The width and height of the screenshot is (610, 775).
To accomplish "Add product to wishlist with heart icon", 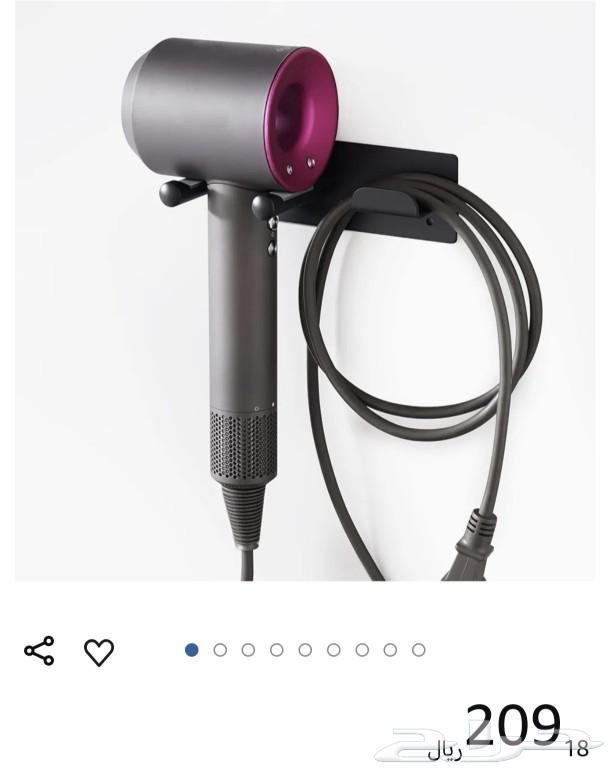I will [x=98, y=652].
